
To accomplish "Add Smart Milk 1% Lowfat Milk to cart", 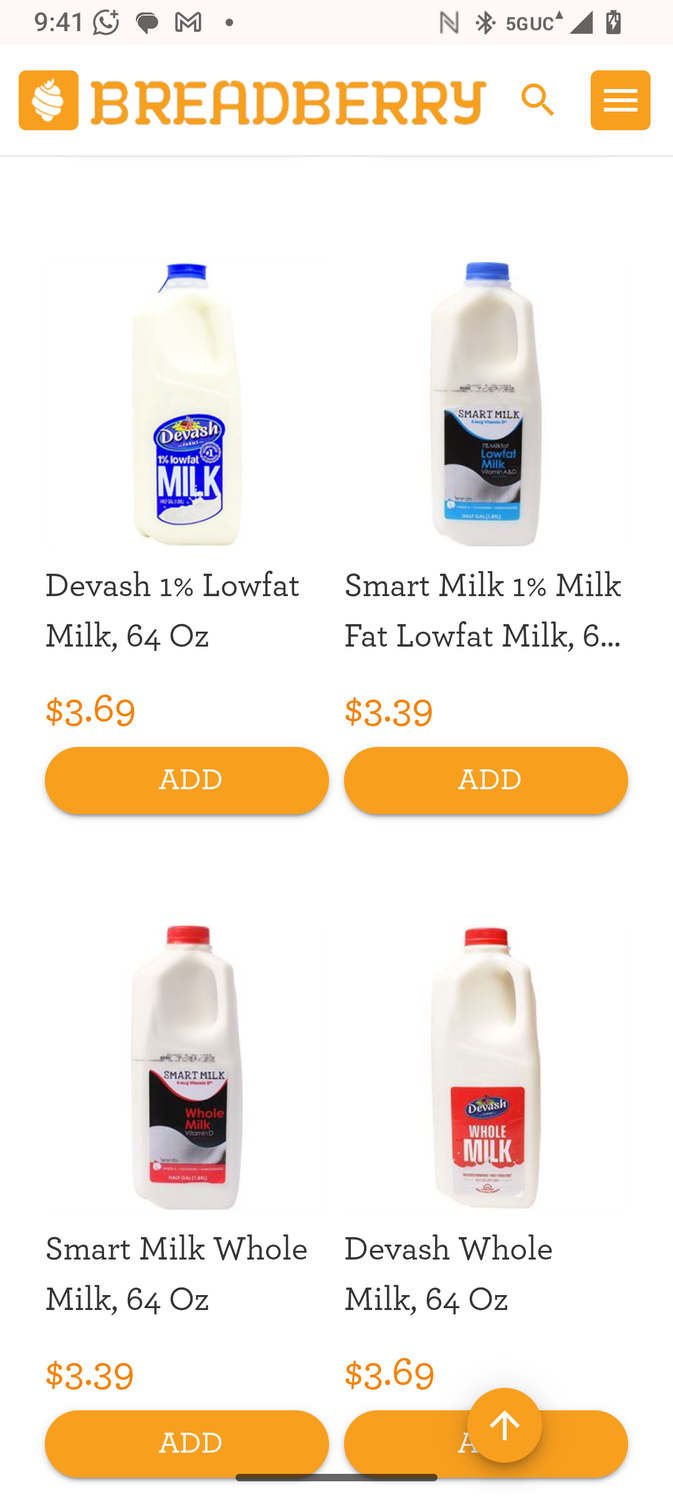I will (x=486, y=780).
